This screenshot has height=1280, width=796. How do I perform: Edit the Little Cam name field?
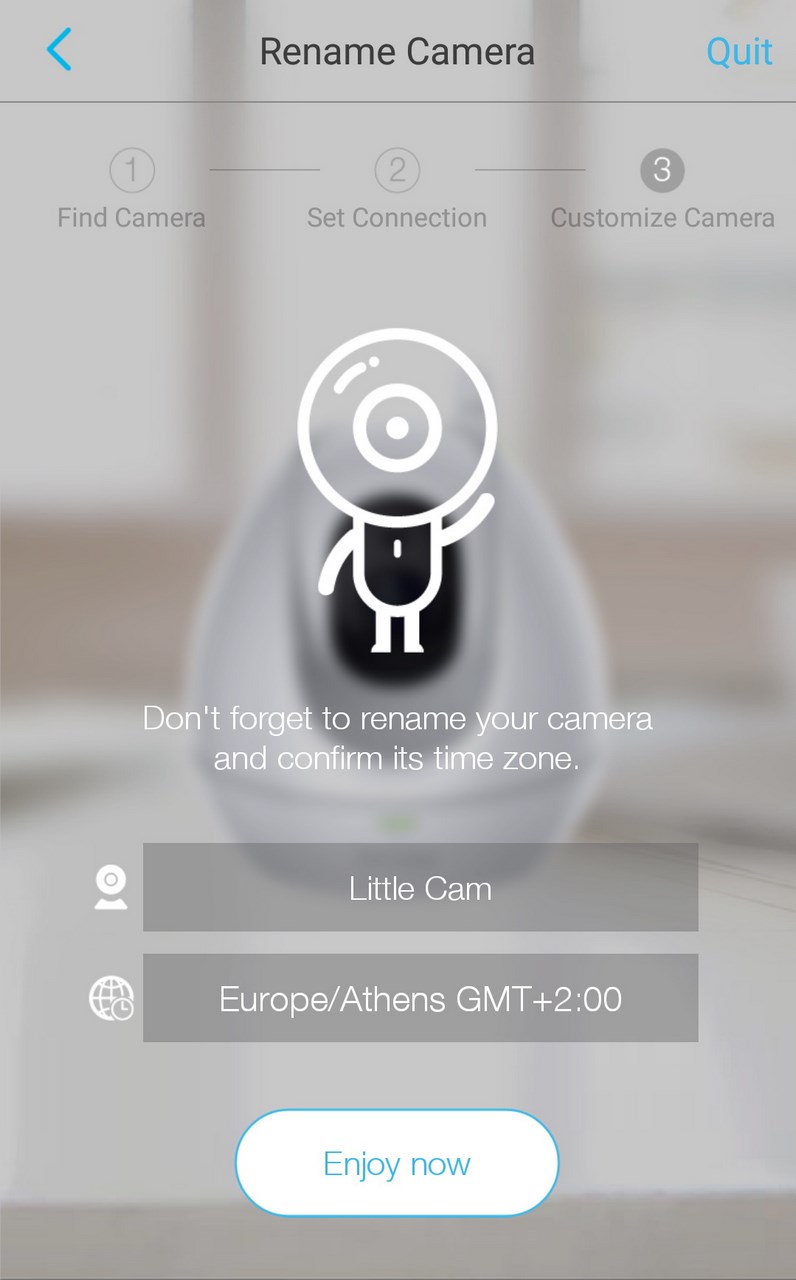pos(420,887)
